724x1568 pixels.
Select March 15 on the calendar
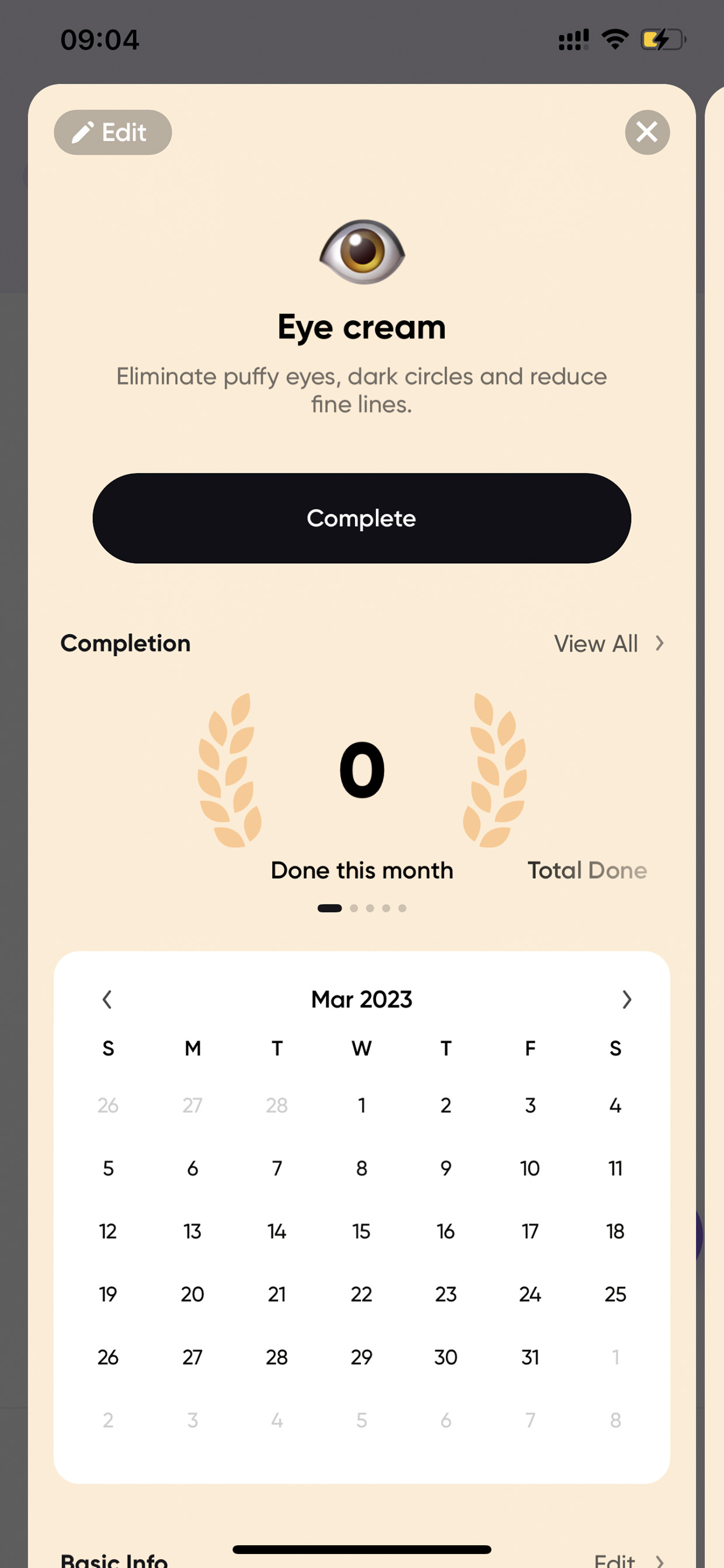[x=361, y=1231]
